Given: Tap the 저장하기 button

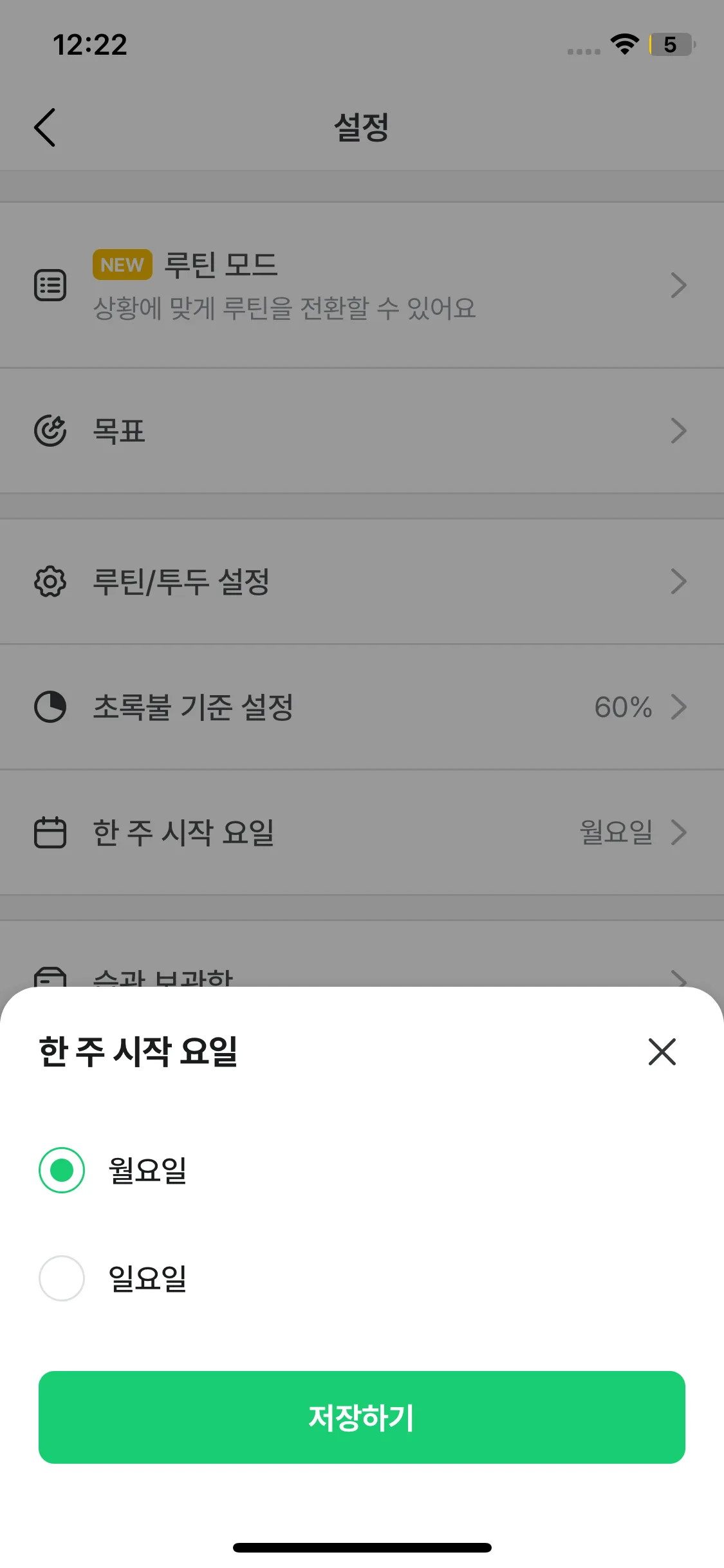Looking at the screenshot, I should (362, 1417).
